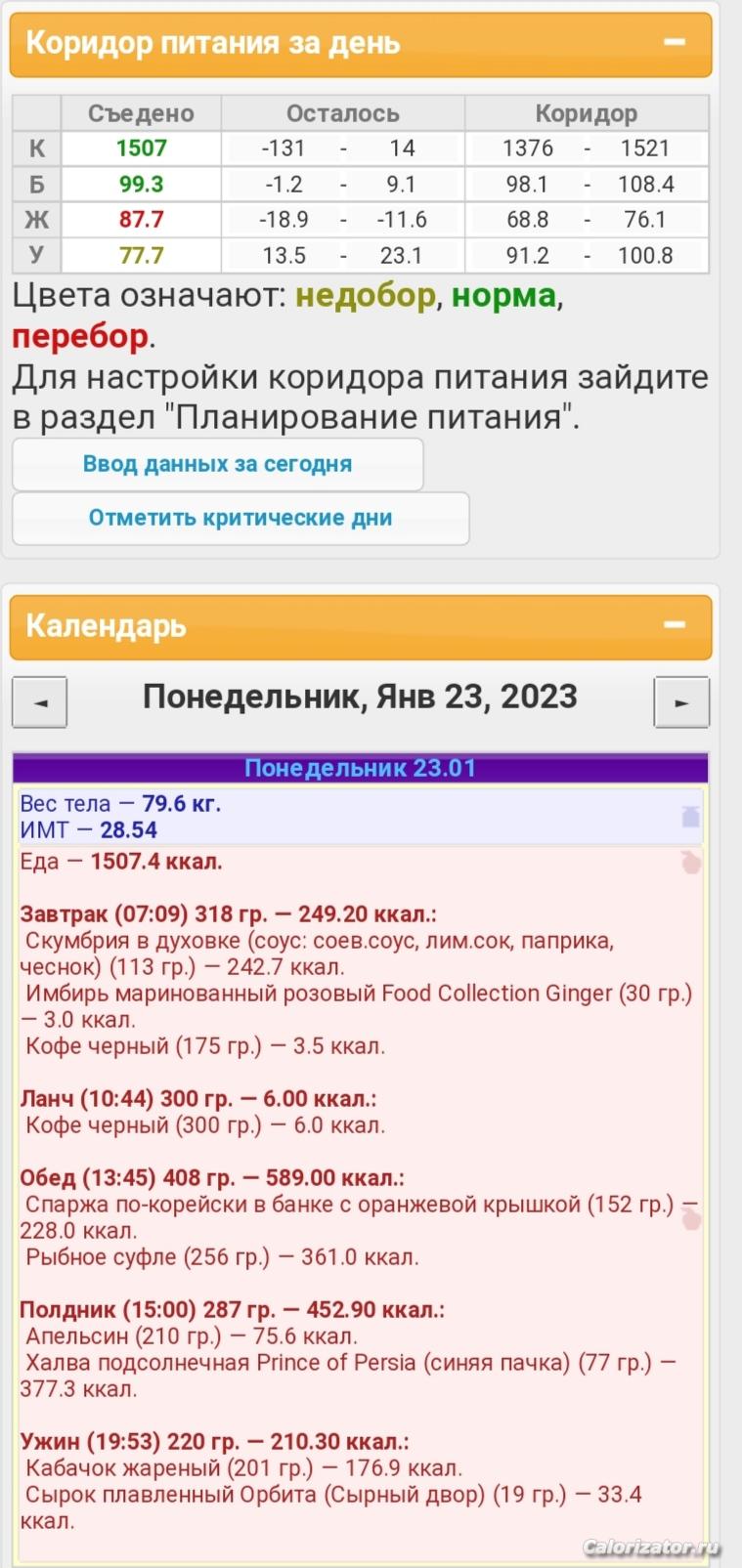The image size is (742, 1568).
Task: Go to the next calendar day
Action: 681,702
